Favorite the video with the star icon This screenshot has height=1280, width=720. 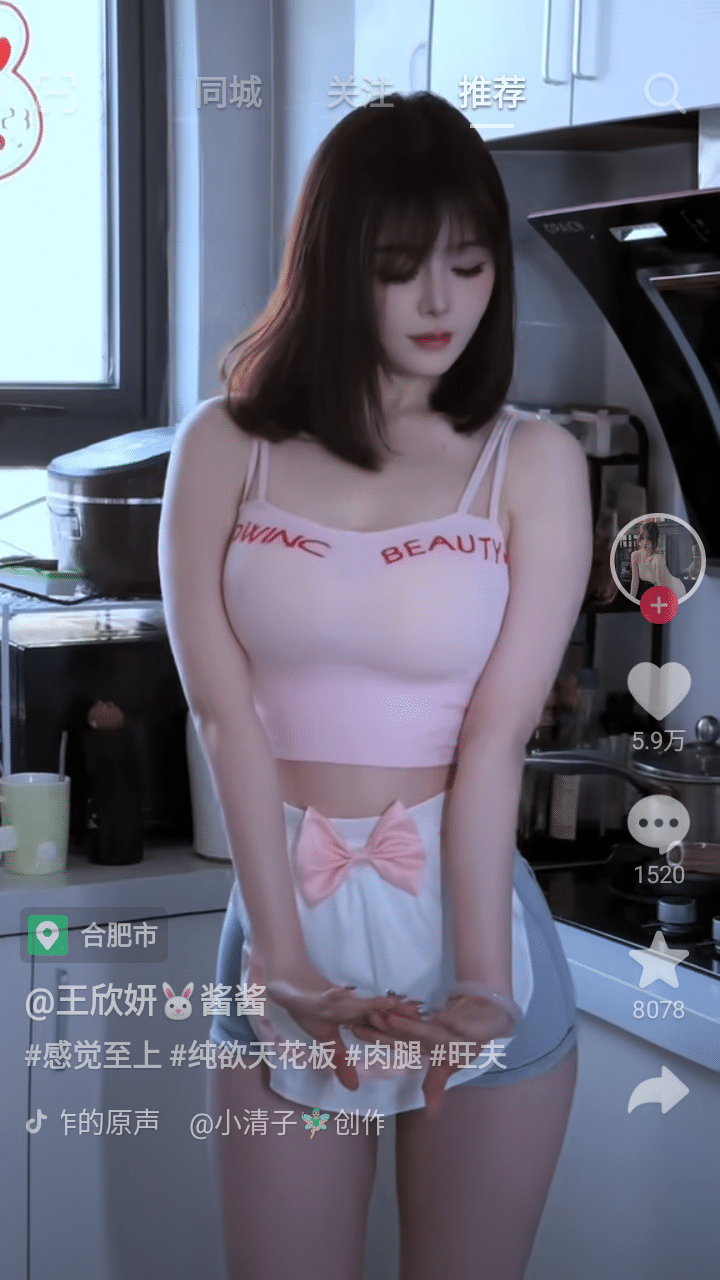[x=658, y=961]
